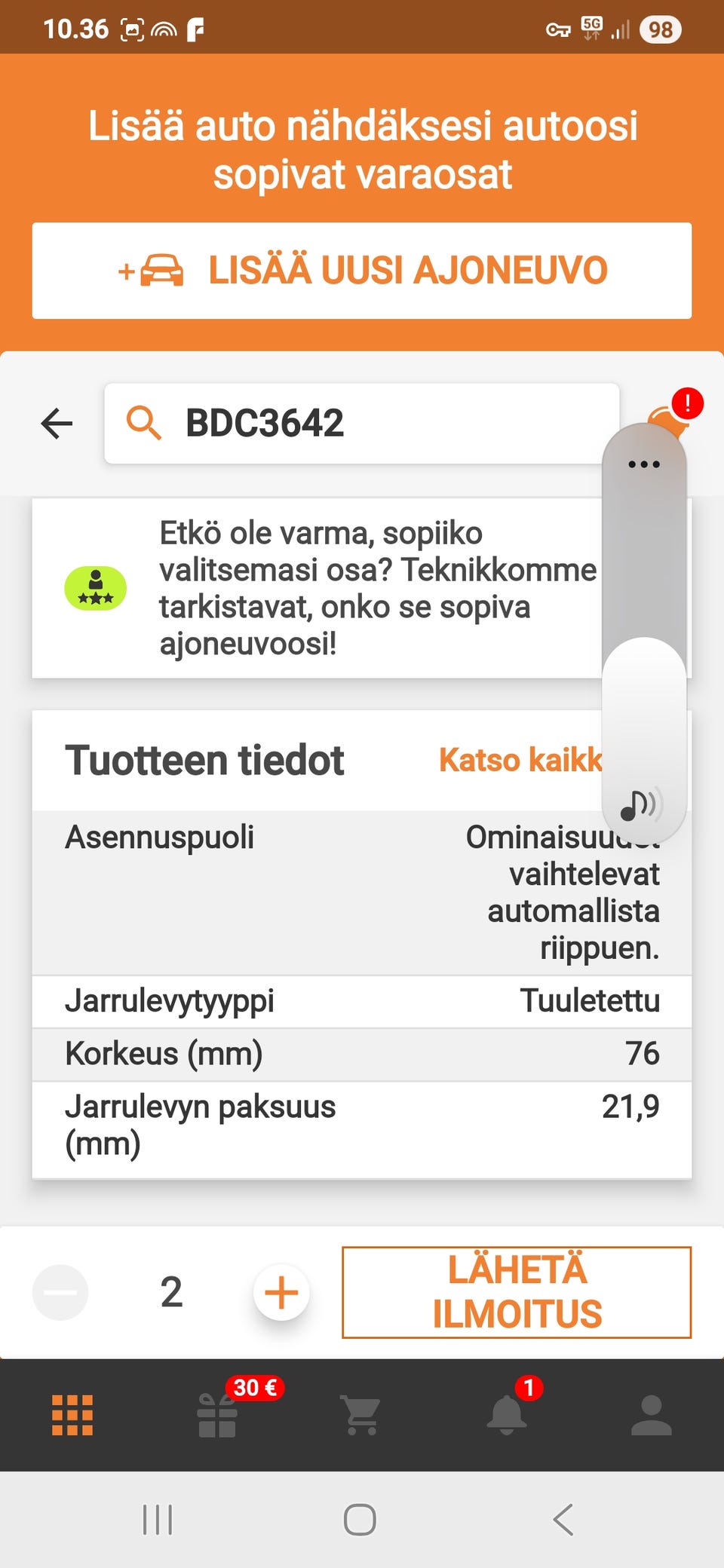The height and width of the screenshot is (1568, 724).
Task: Tap the floating sound notification icon
Action: click(x=643, y=805)
